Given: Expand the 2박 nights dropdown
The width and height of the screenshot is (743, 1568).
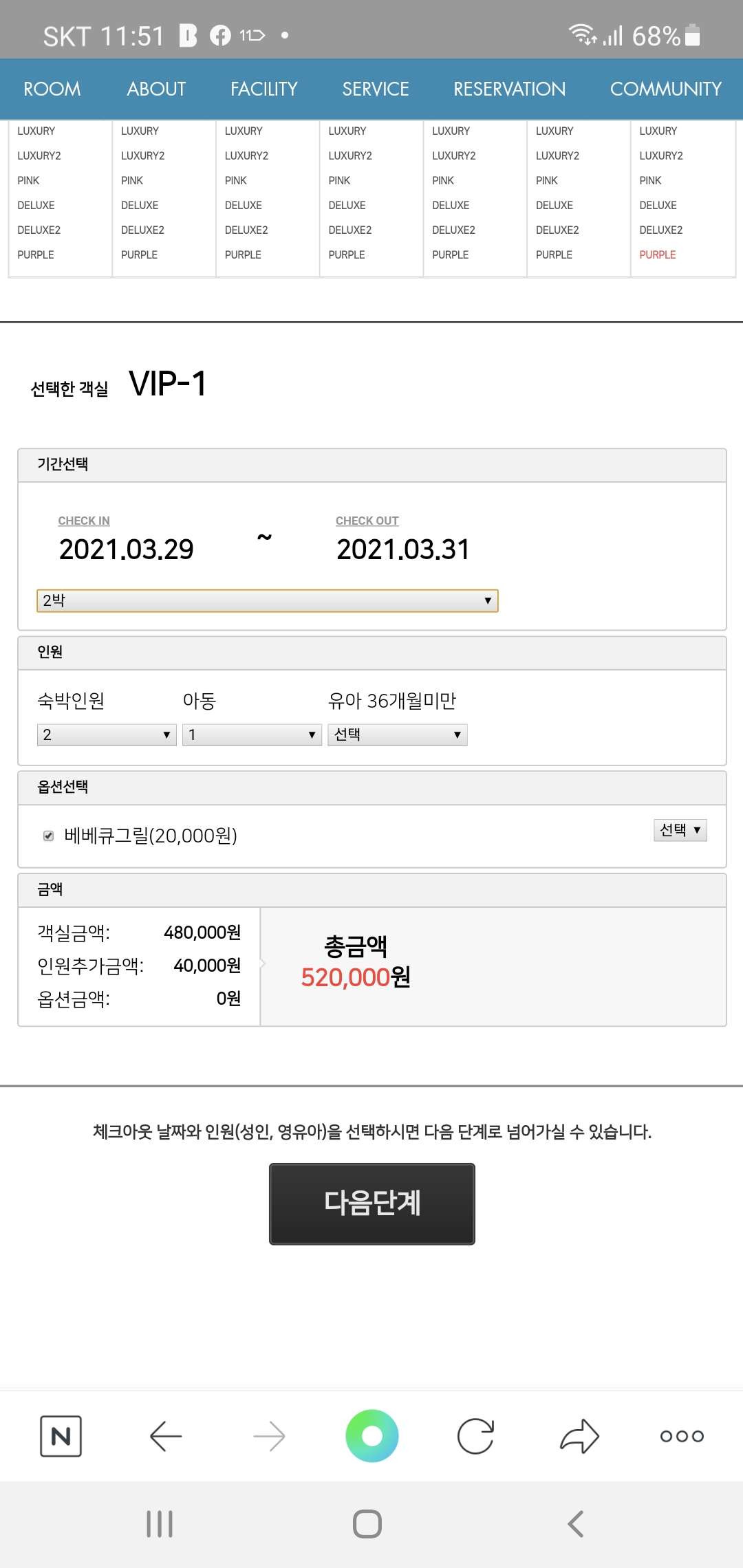Looking at the screenshot, I should tap(267, 600).
